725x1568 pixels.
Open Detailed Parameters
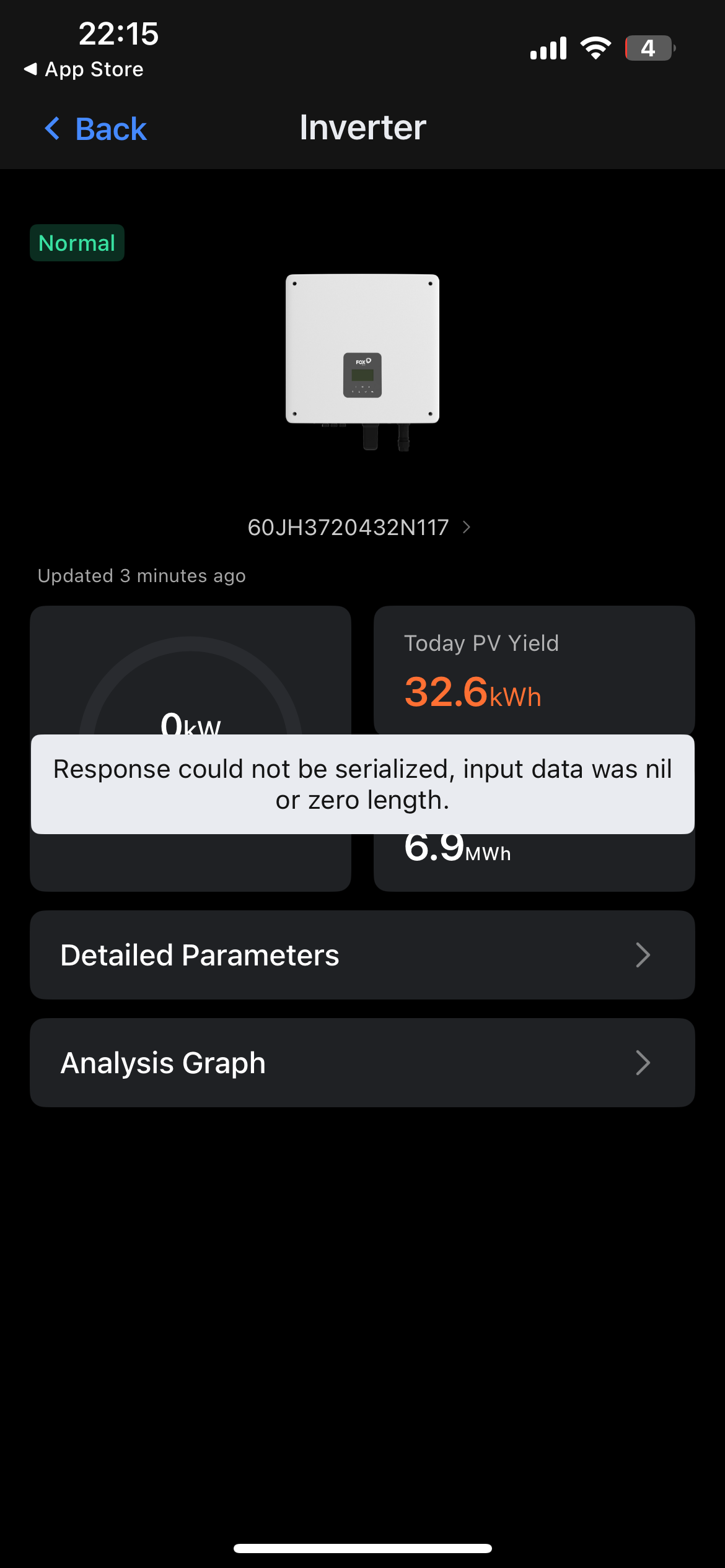tap(362, 954)
